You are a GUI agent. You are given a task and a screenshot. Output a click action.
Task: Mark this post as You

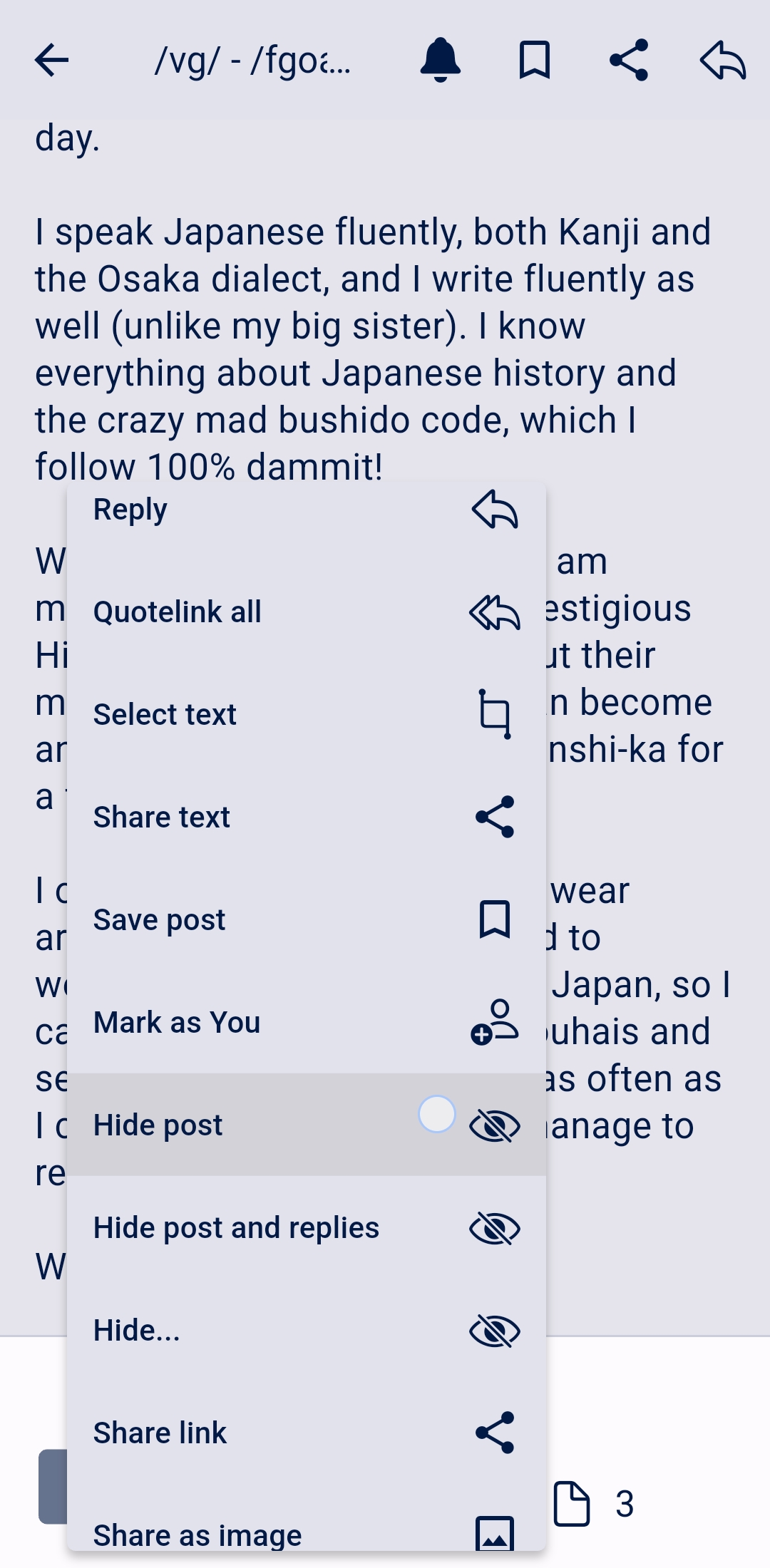point(307,1023)
